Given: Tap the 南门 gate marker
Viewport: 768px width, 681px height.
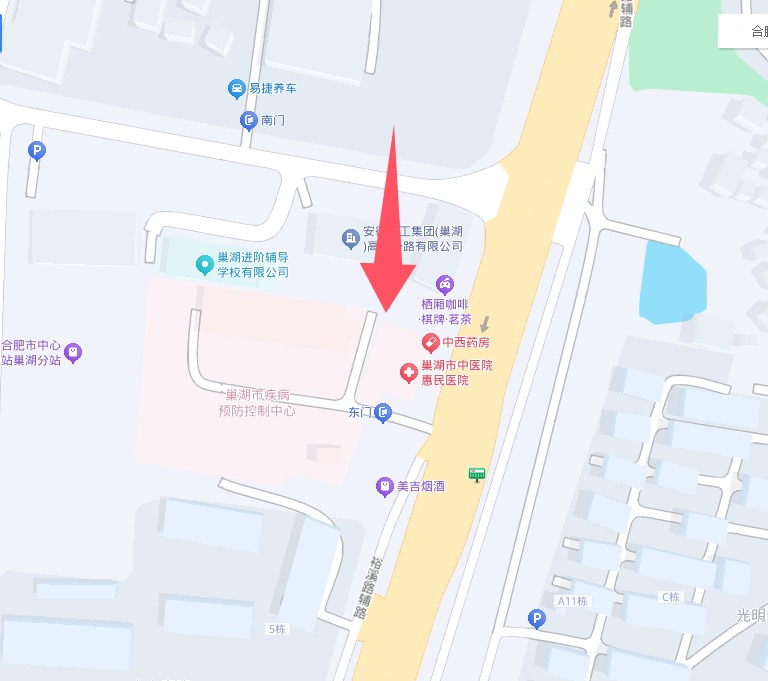Looking at the screenshot, I should click(x=249, y=121).
